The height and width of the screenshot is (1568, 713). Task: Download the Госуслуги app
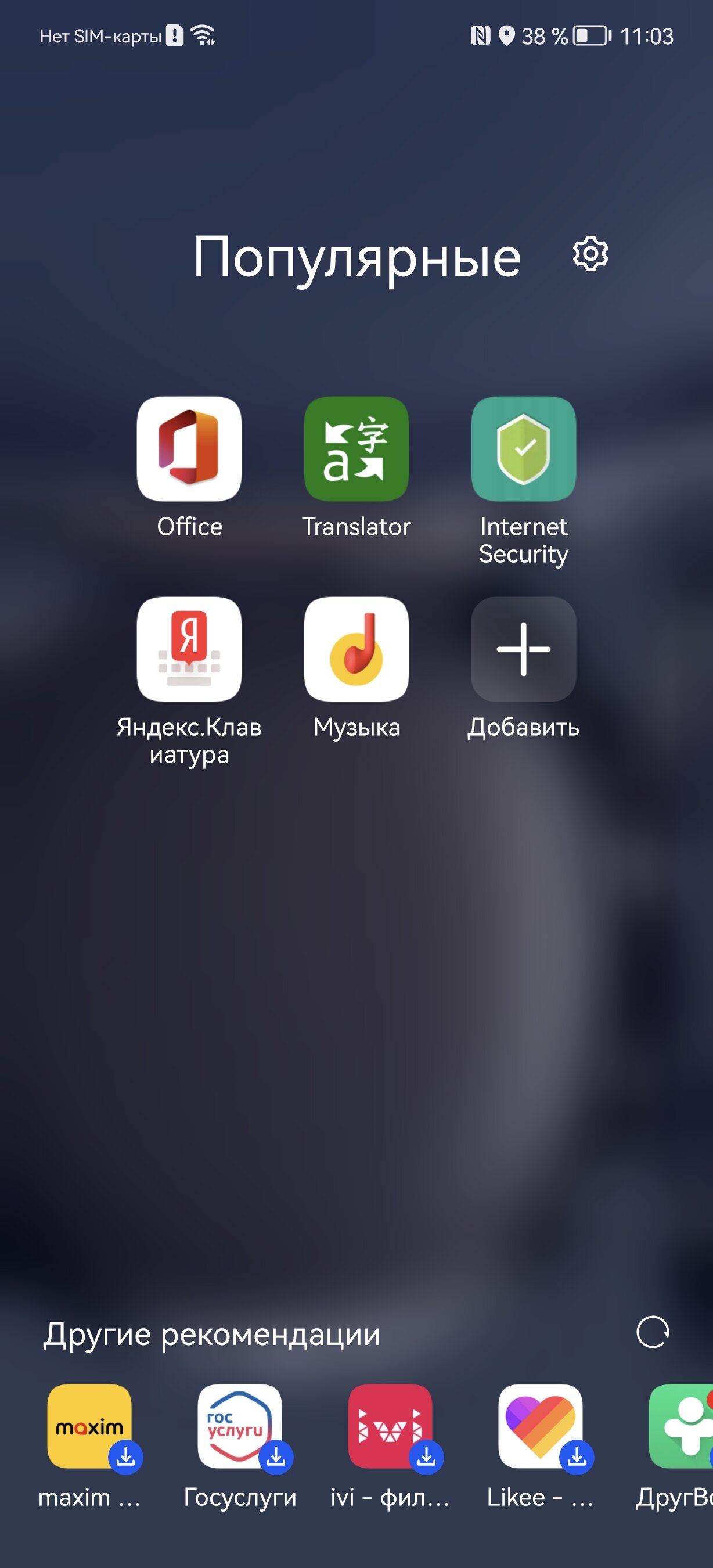pos(240,1426)
